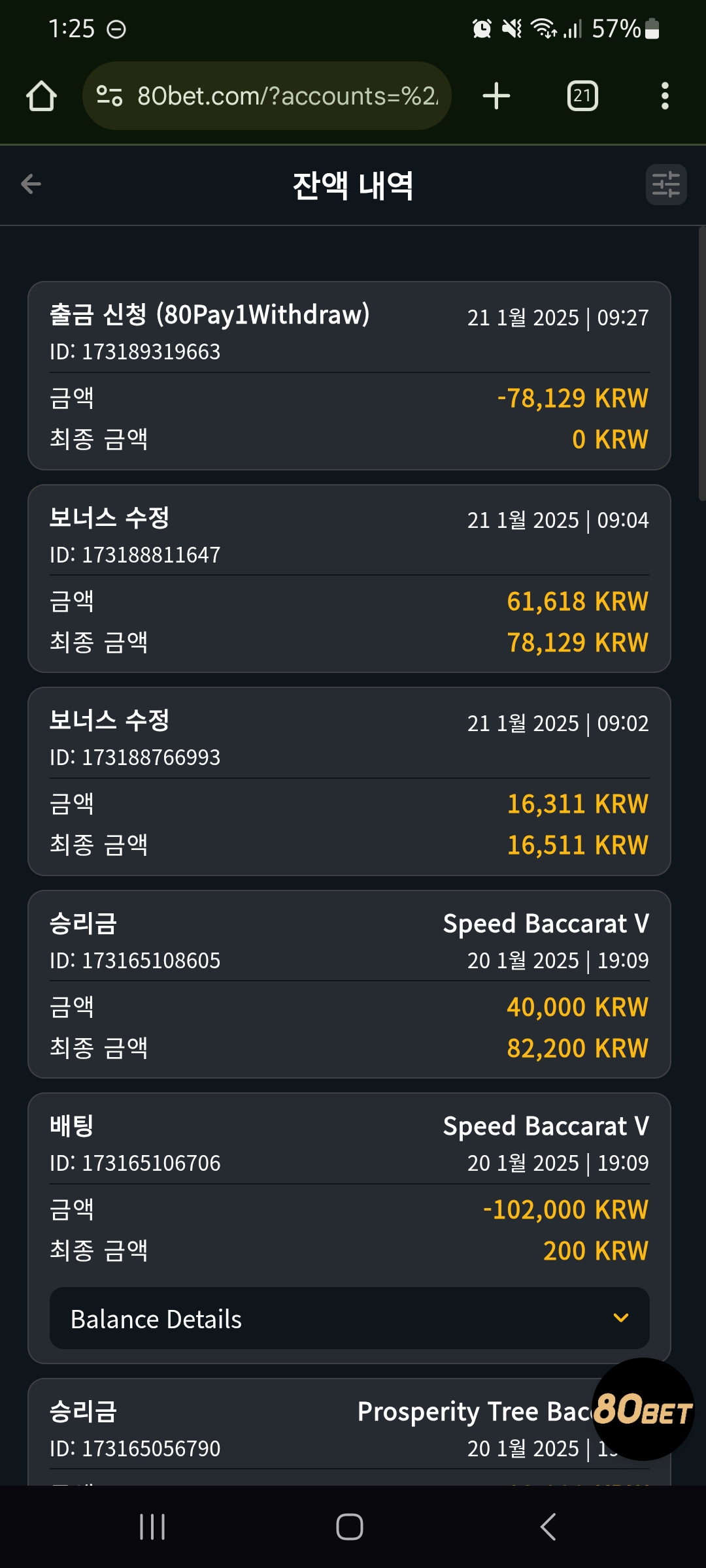Open the browser overflow menu
706x1568 pixels.
coord(665,96)
